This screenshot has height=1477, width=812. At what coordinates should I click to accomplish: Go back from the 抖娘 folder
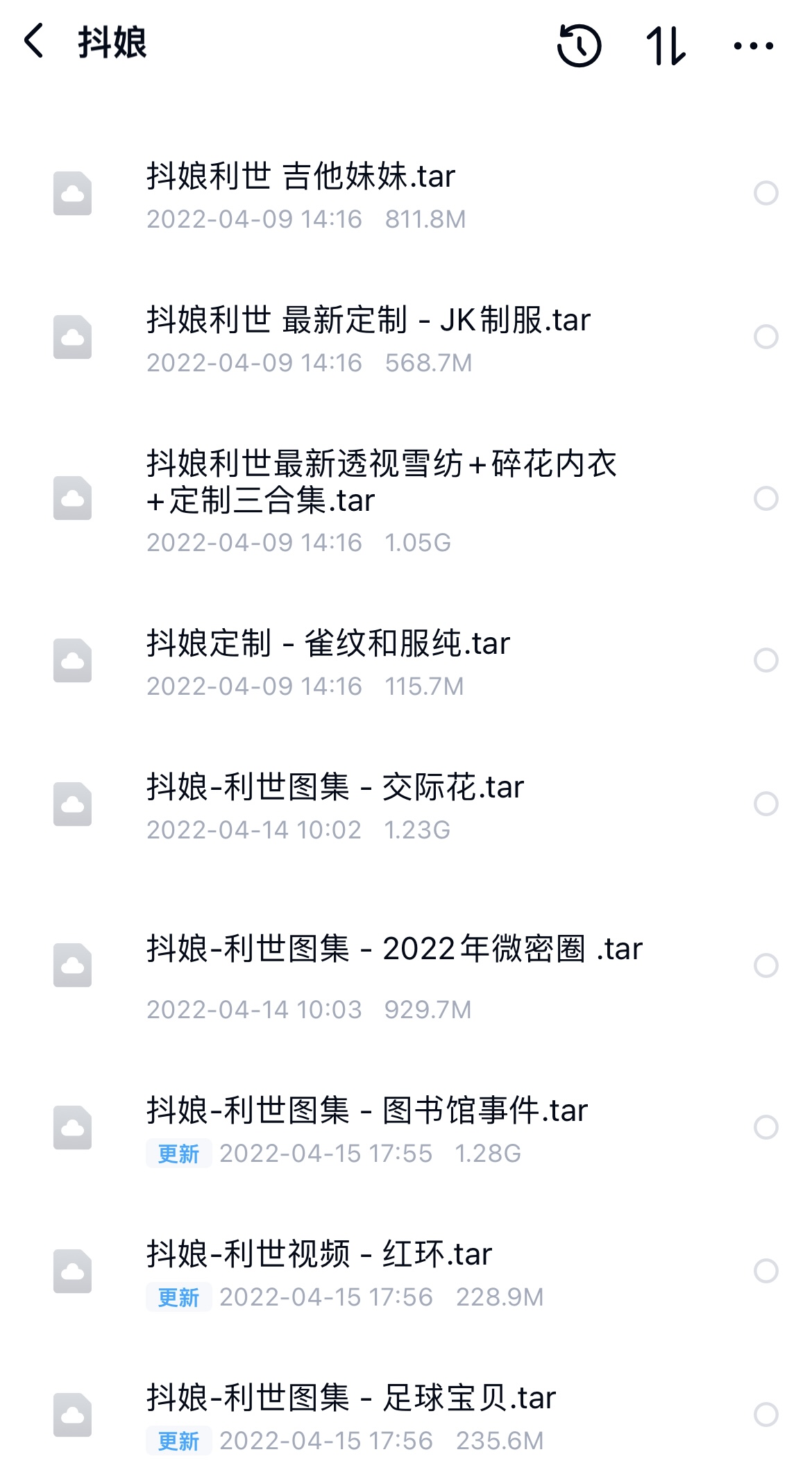33,42
